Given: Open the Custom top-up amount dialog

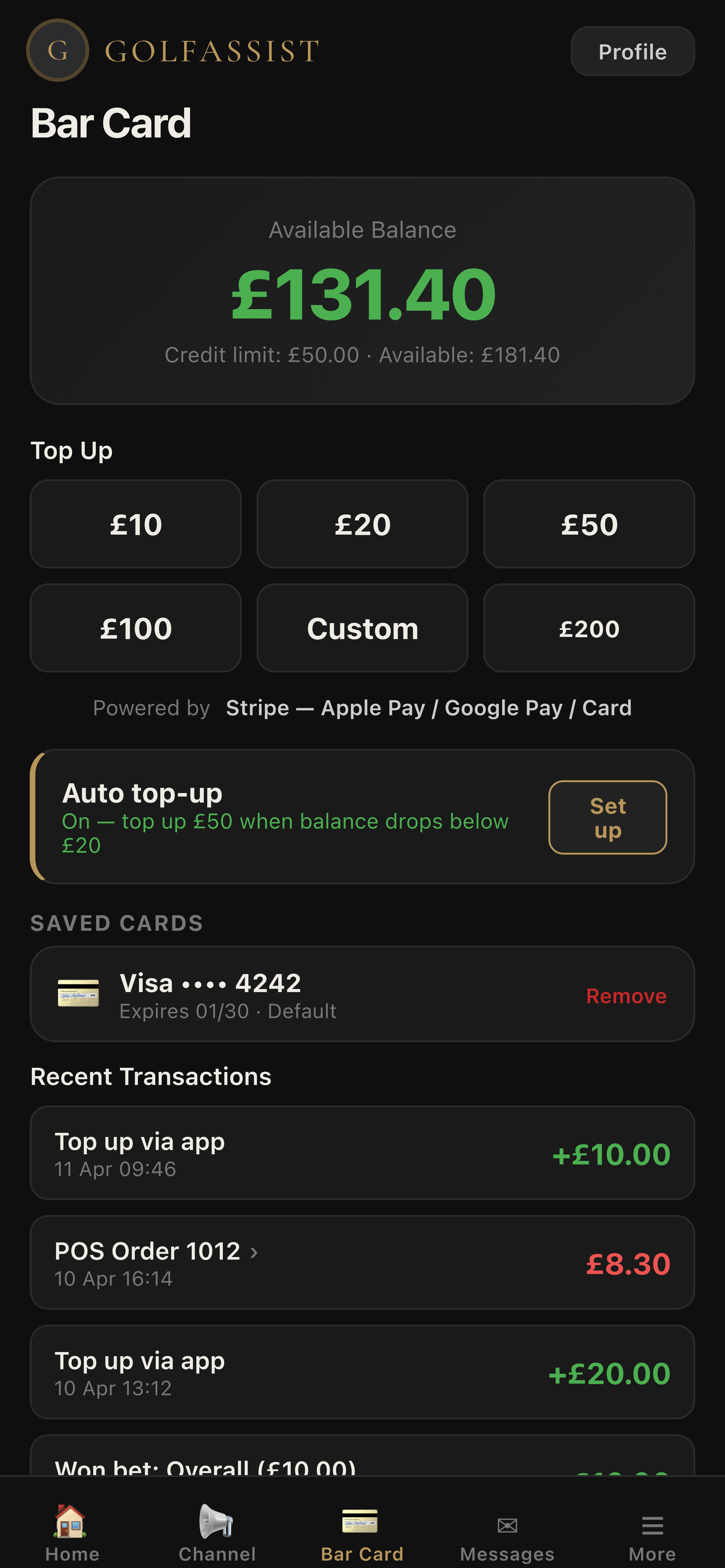Looking at the screenshot, I should point(362,628).
